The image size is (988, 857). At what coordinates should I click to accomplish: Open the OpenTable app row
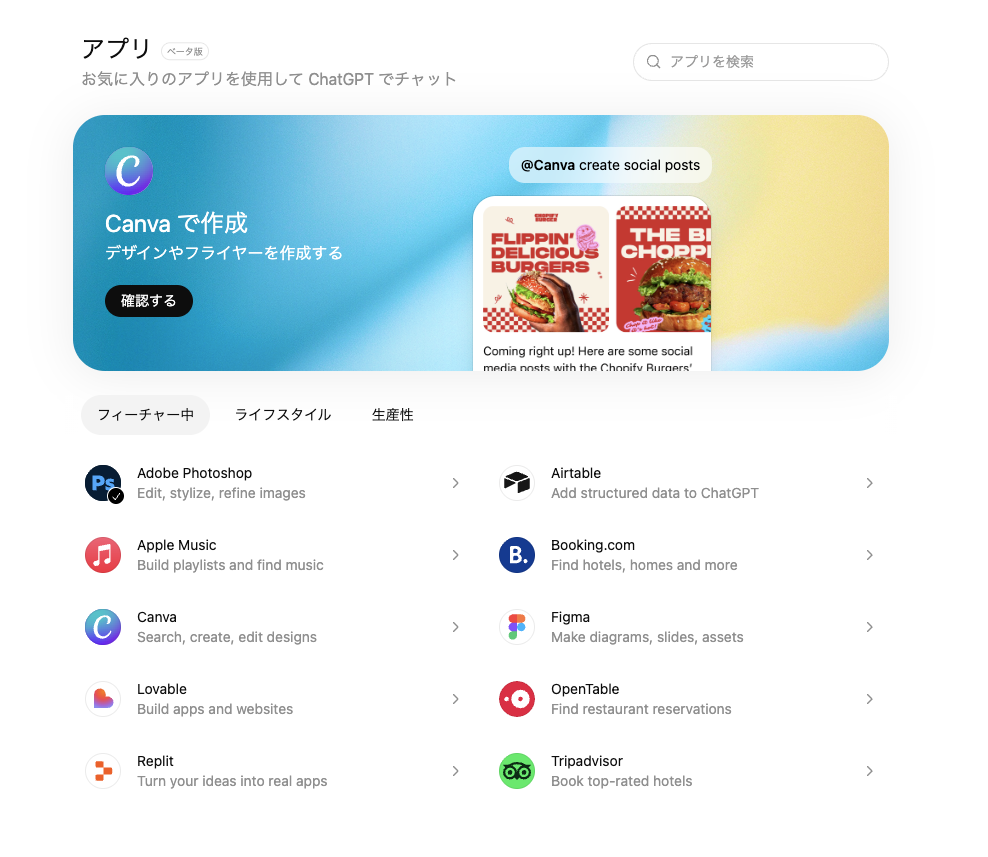point(686,699)
